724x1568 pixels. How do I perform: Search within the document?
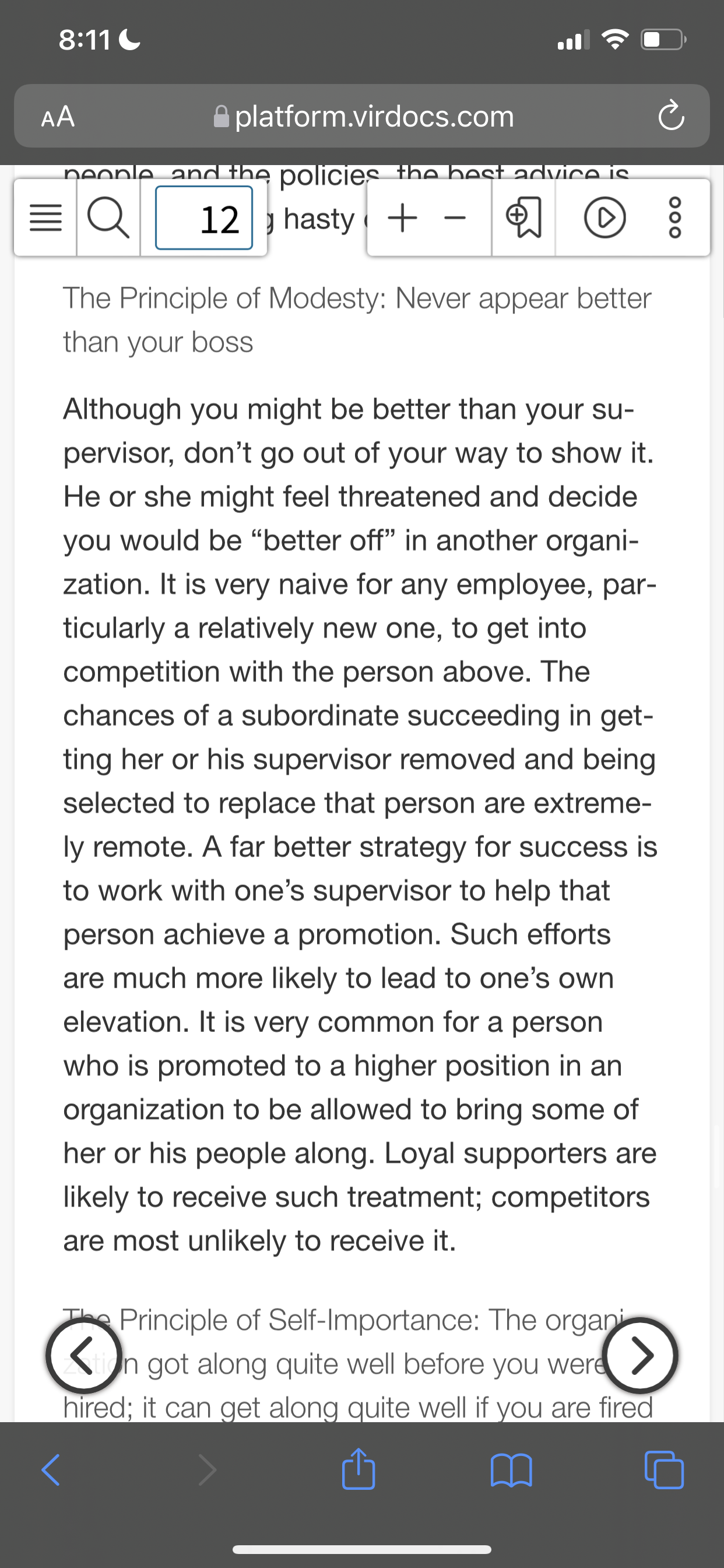108,218
